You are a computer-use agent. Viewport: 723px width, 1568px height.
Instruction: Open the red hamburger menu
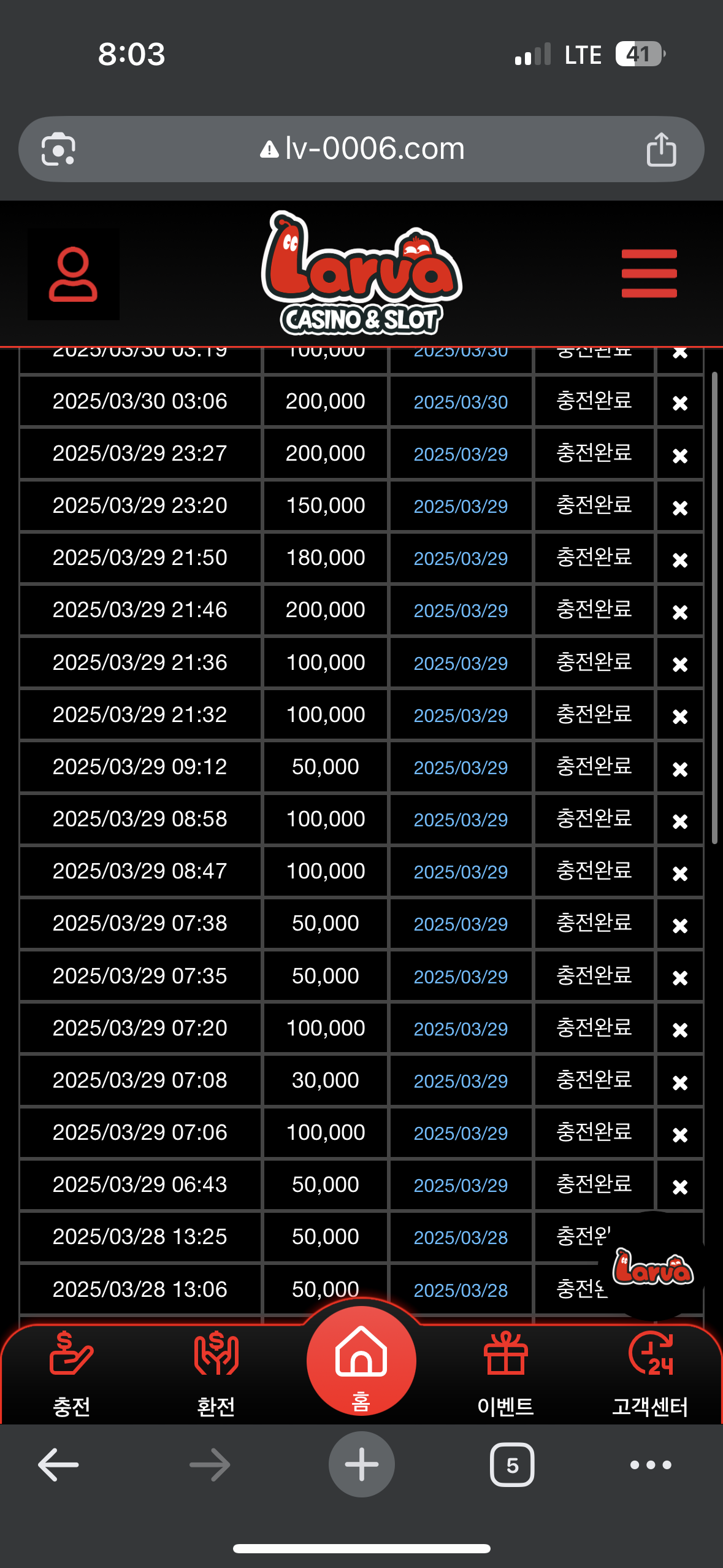(x=649, y=273)
